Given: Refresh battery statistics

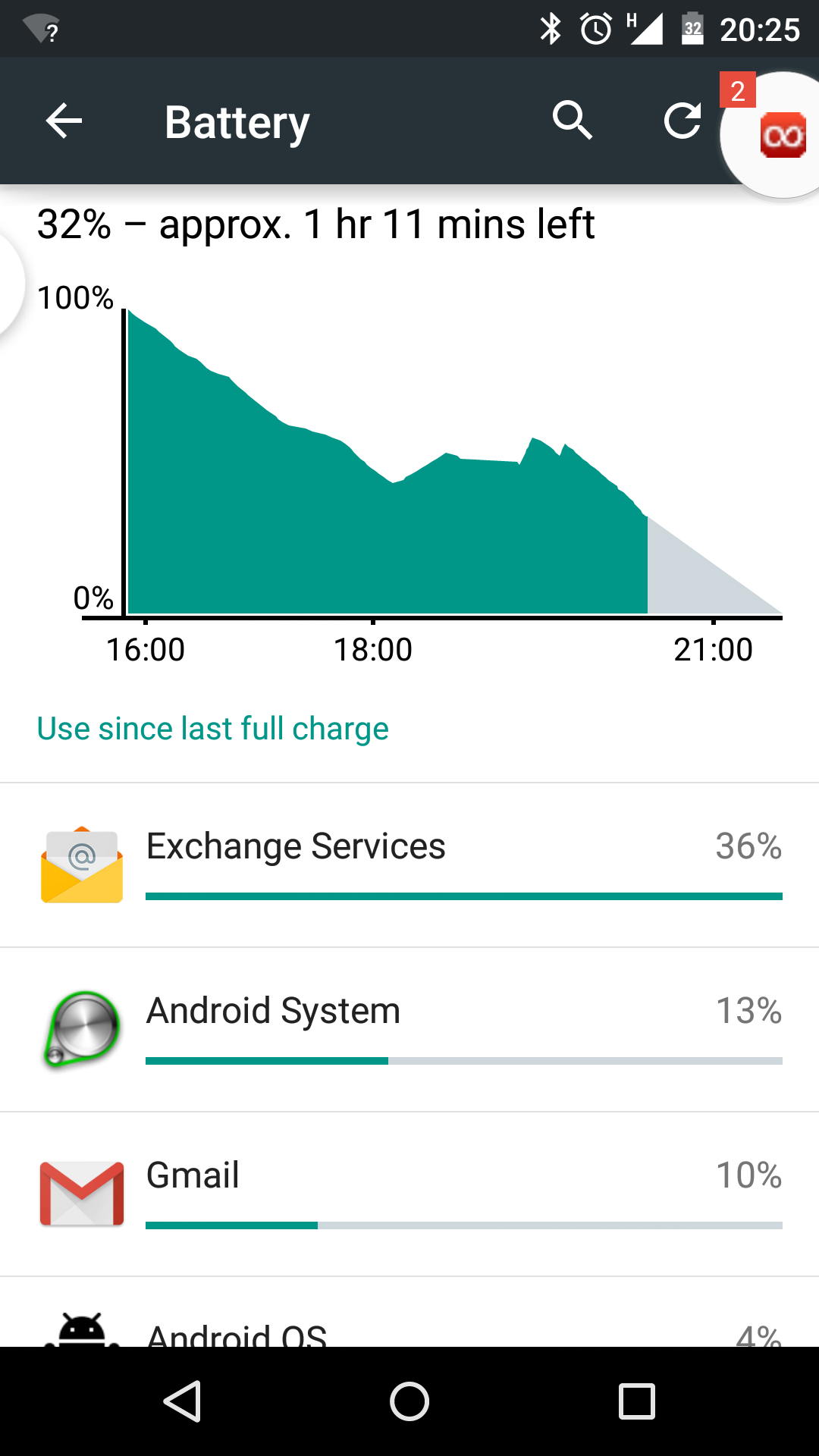Looking at the screenshot, I should pos(682,121).
